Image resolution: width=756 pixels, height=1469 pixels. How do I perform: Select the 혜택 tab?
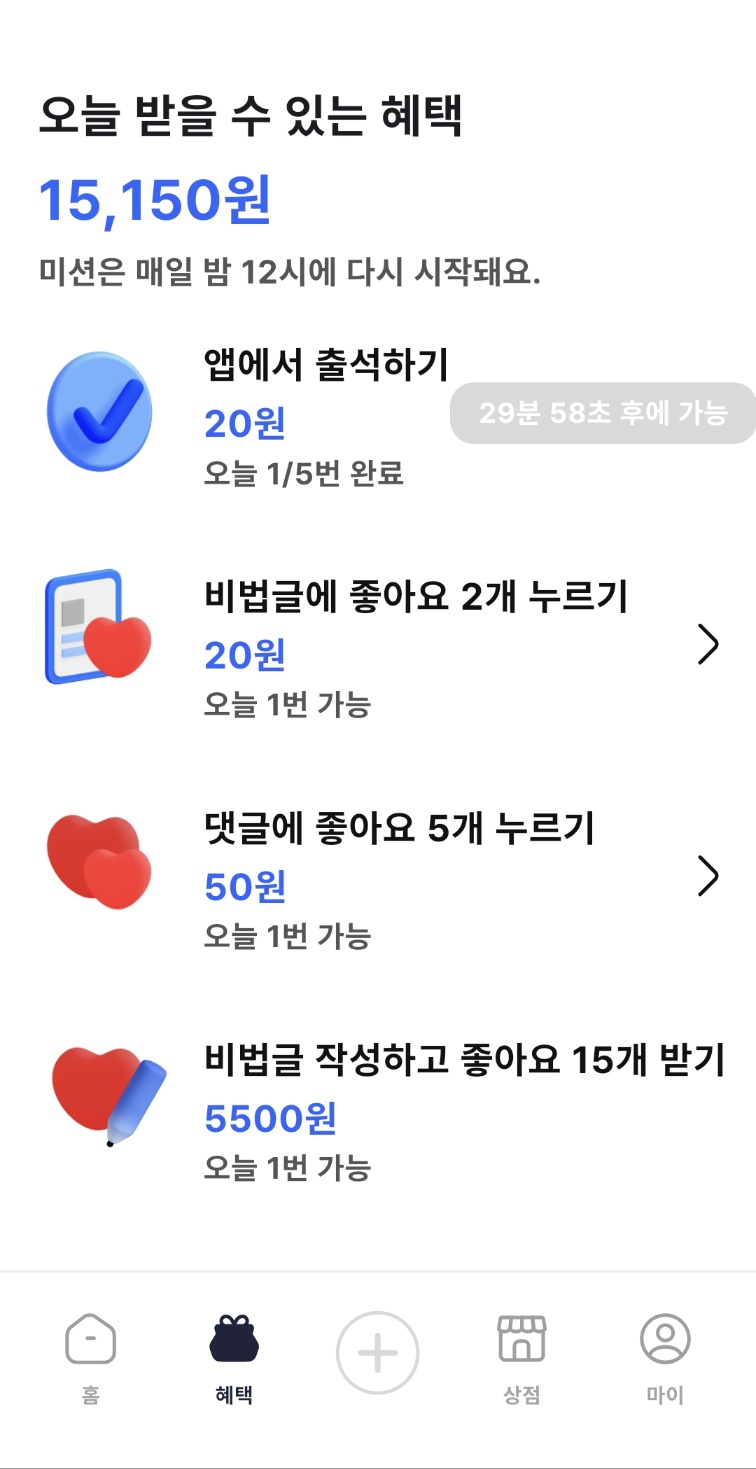coord(234,1357)
